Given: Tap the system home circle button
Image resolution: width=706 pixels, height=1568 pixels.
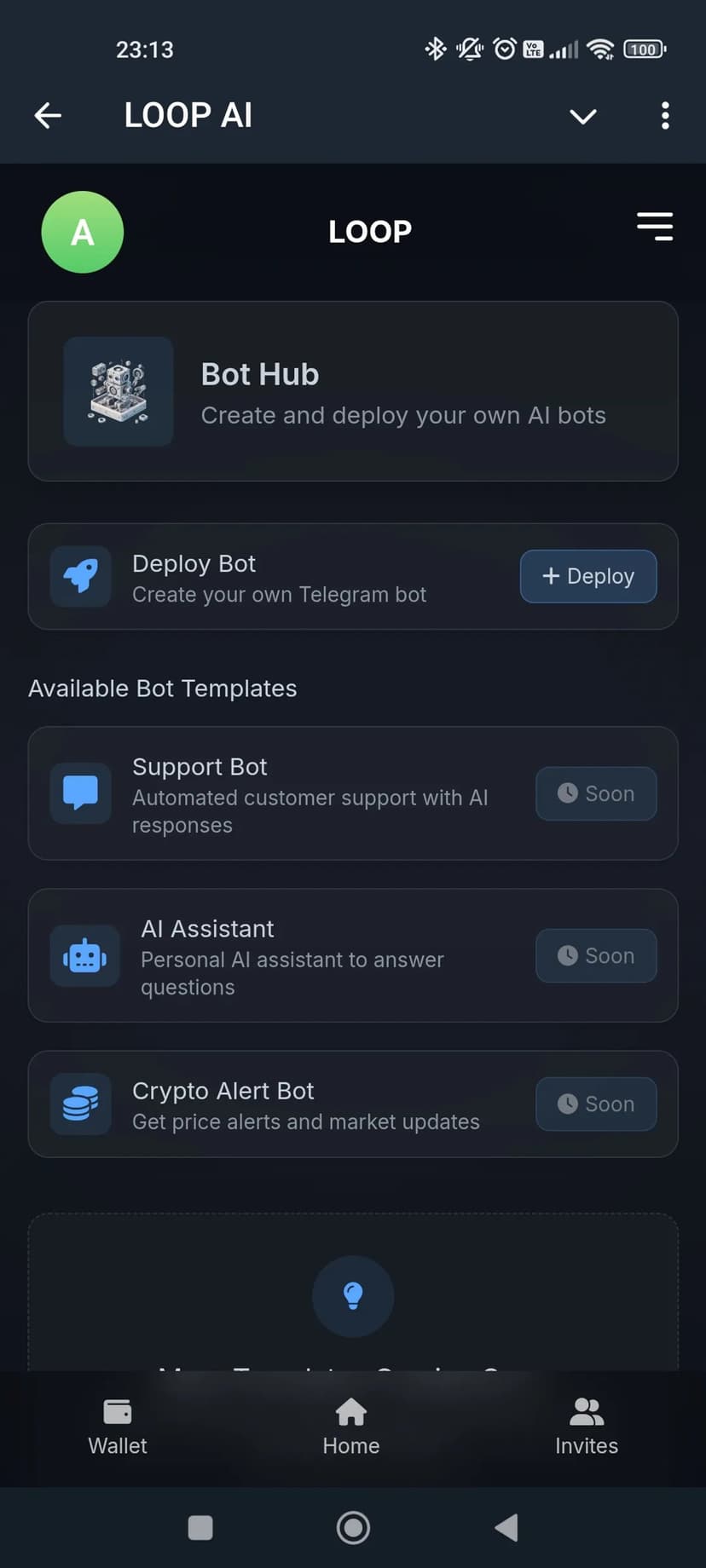Looking at the screenshot, I should pos(353,1528).
